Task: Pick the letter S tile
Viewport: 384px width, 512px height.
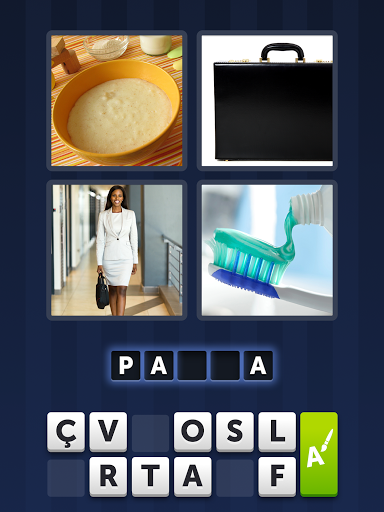Action: [235, 432]
